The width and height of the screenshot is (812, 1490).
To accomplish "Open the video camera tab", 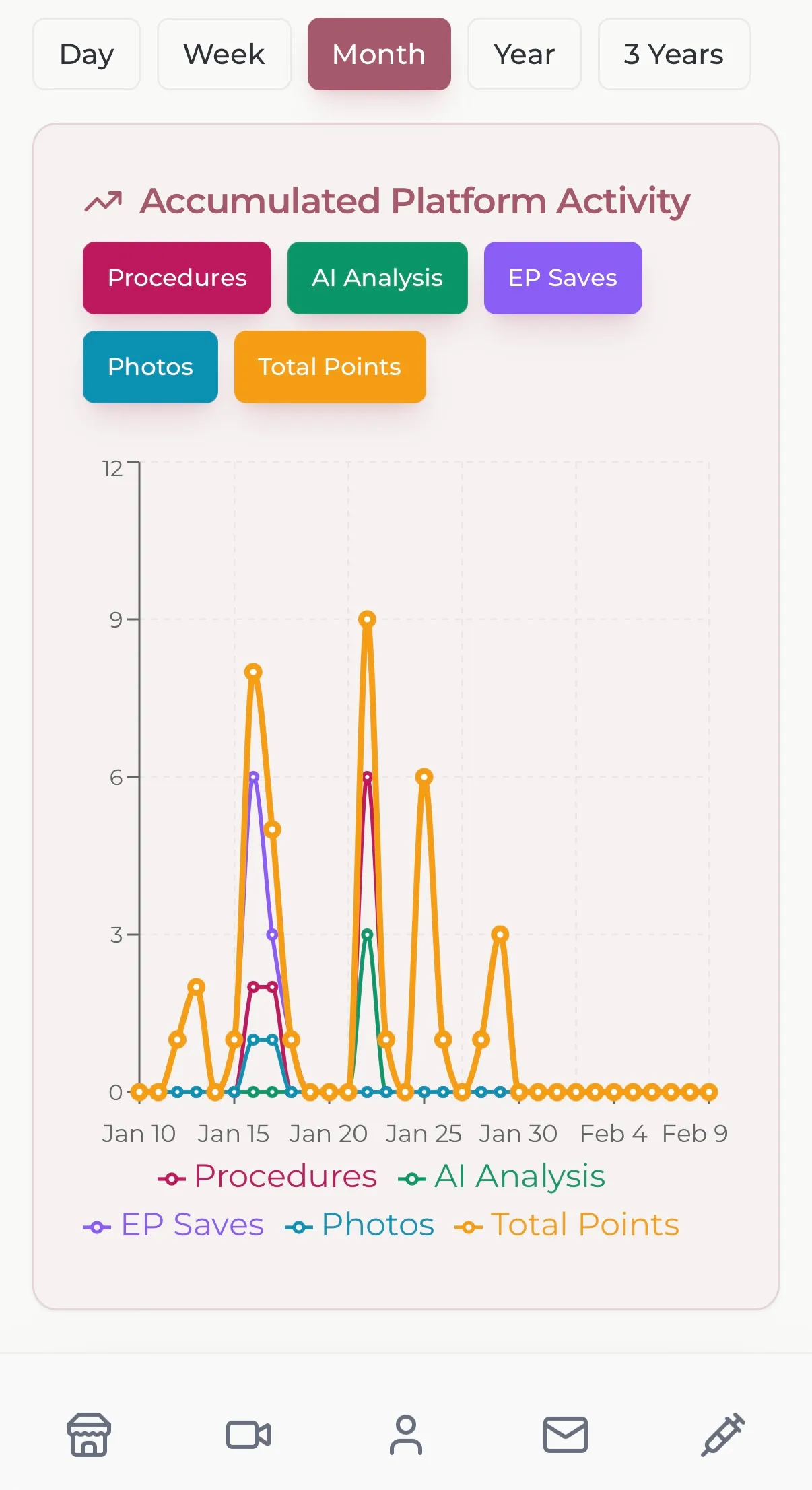I will click(x=248, y=1434).
